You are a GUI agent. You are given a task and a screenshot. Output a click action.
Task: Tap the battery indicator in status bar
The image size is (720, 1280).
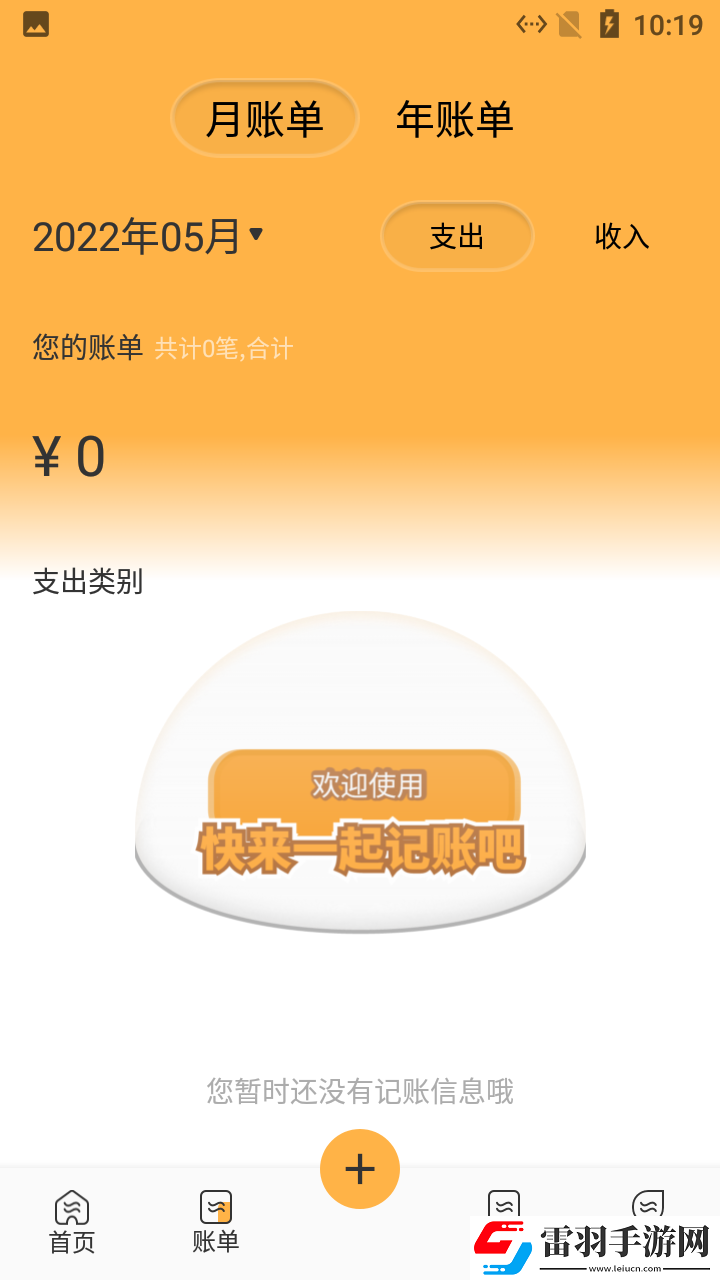coord(612,25)
